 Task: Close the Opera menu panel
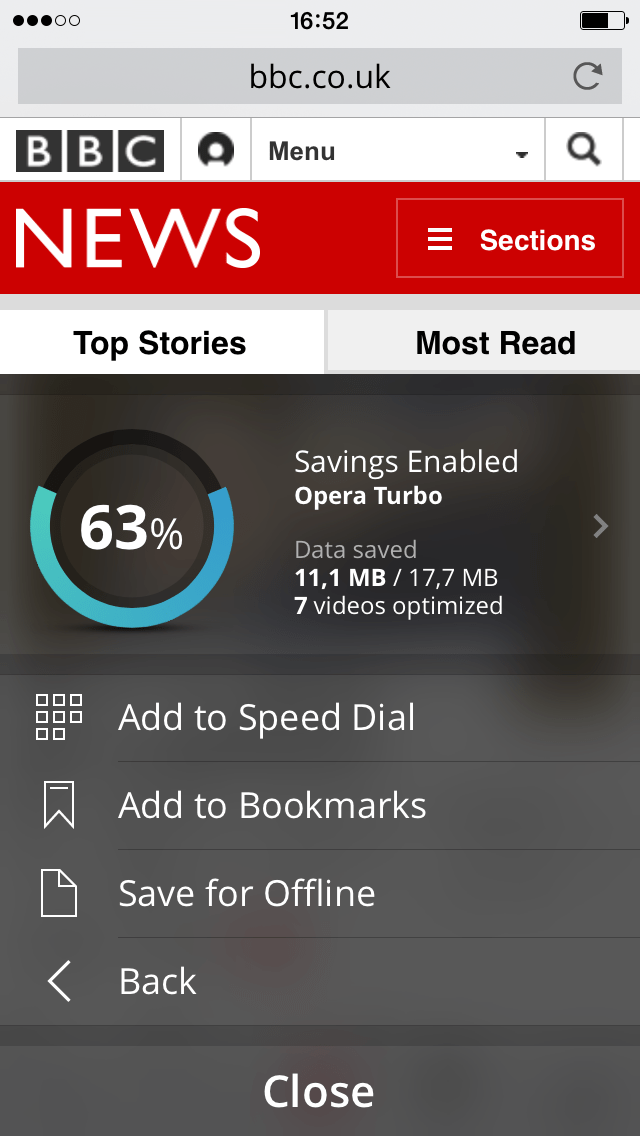[319, 1091]
